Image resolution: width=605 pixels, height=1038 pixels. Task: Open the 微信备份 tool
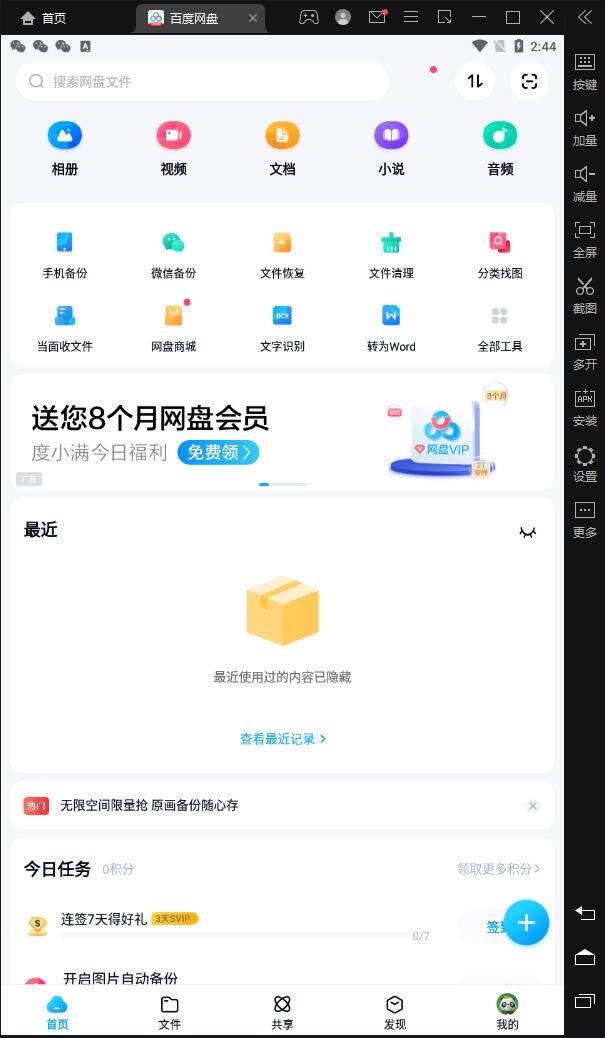click(174, 254)
